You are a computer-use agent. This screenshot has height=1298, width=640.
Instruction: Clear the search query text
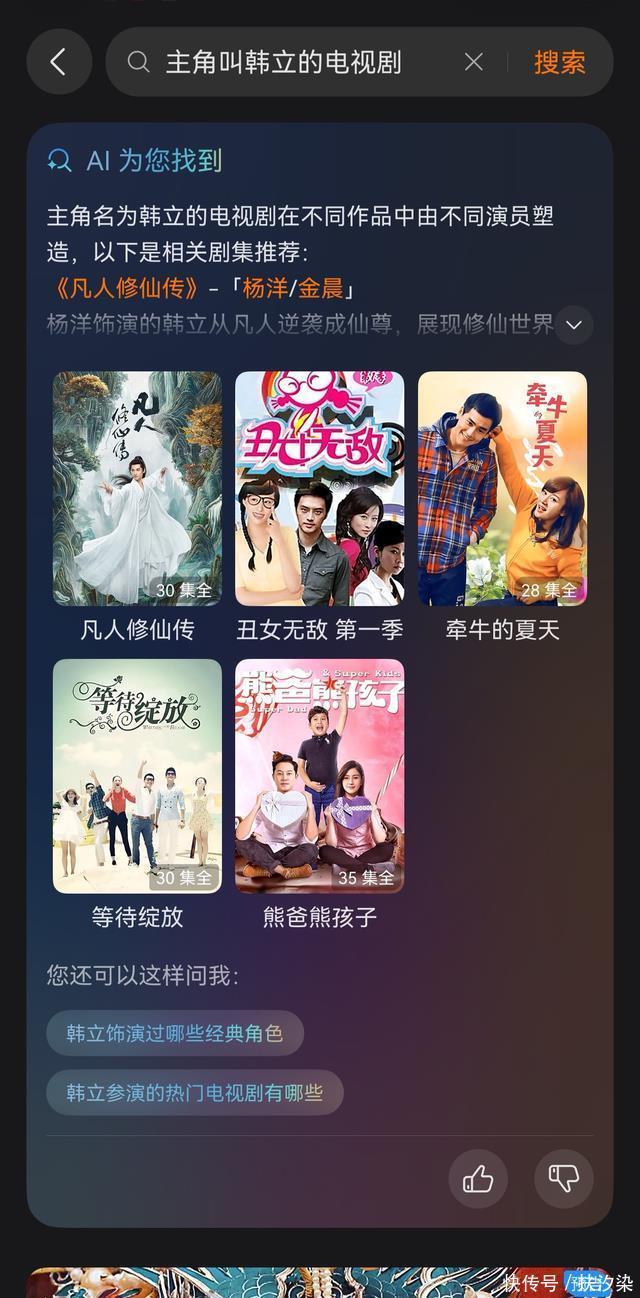pyautogui.click(x=473, y=62)
